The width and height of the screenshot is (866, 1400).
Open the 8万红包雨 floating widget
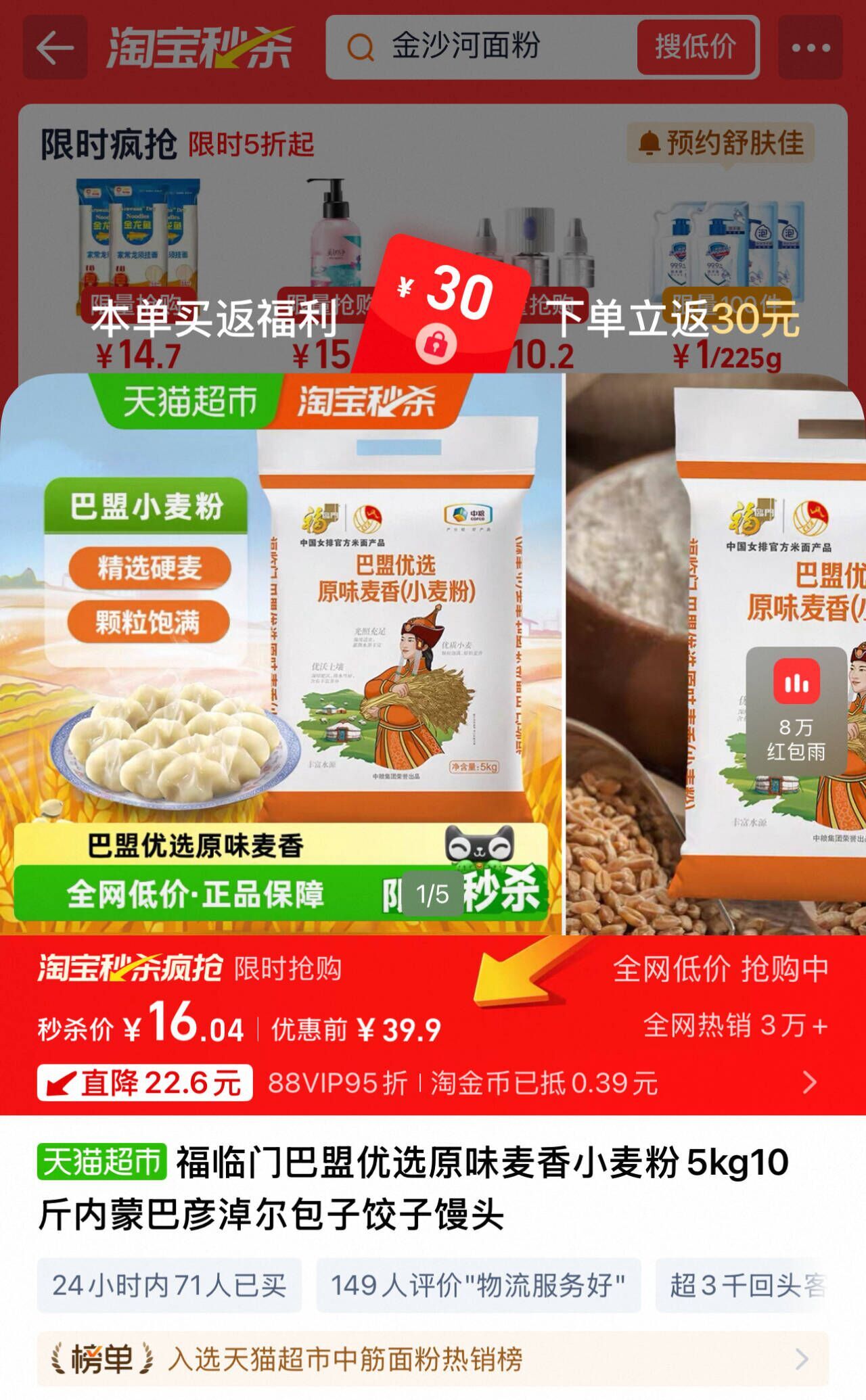click(796, 710)
